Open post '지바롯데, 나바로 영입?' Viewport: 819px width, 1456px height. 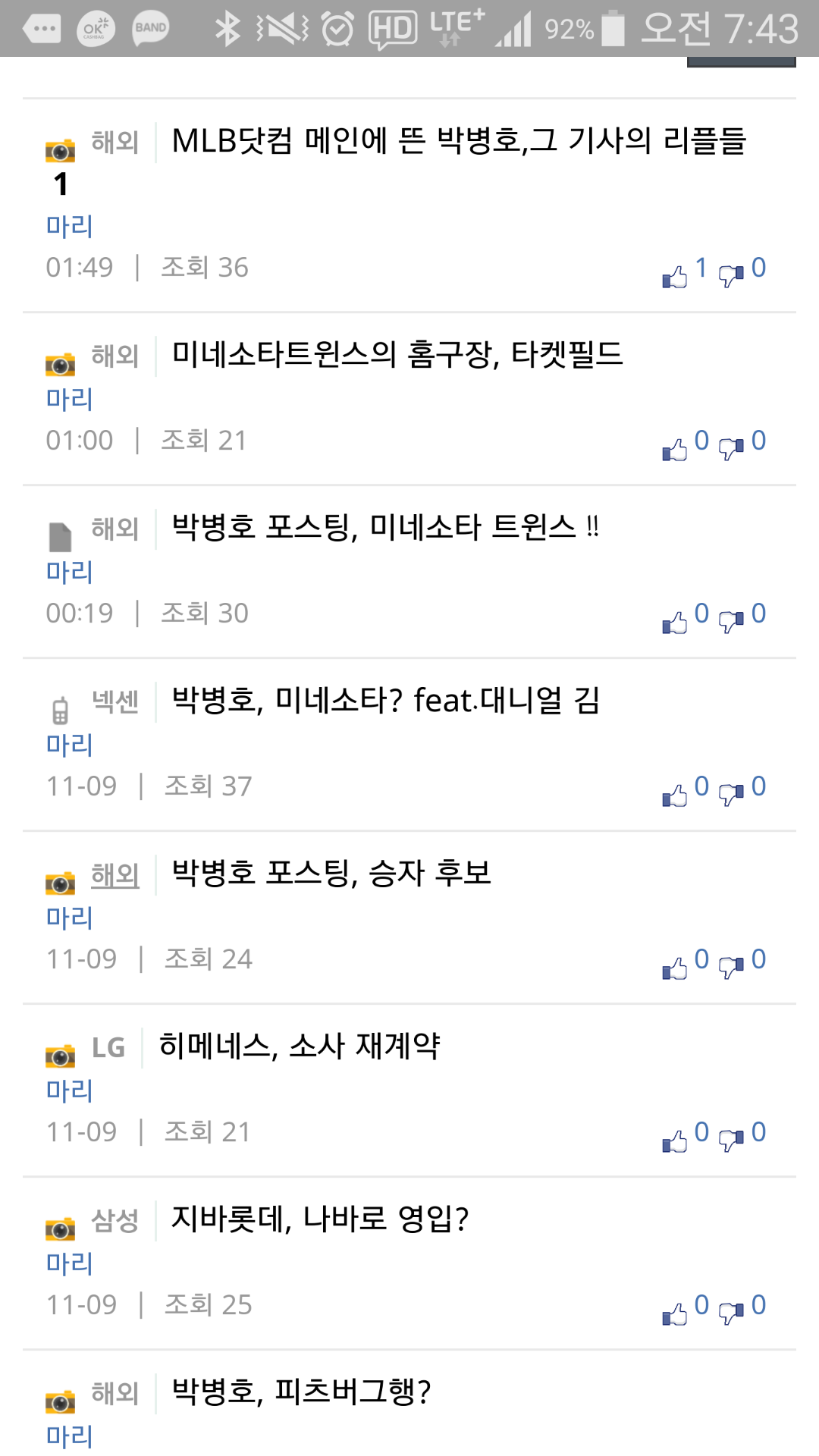319,1219
